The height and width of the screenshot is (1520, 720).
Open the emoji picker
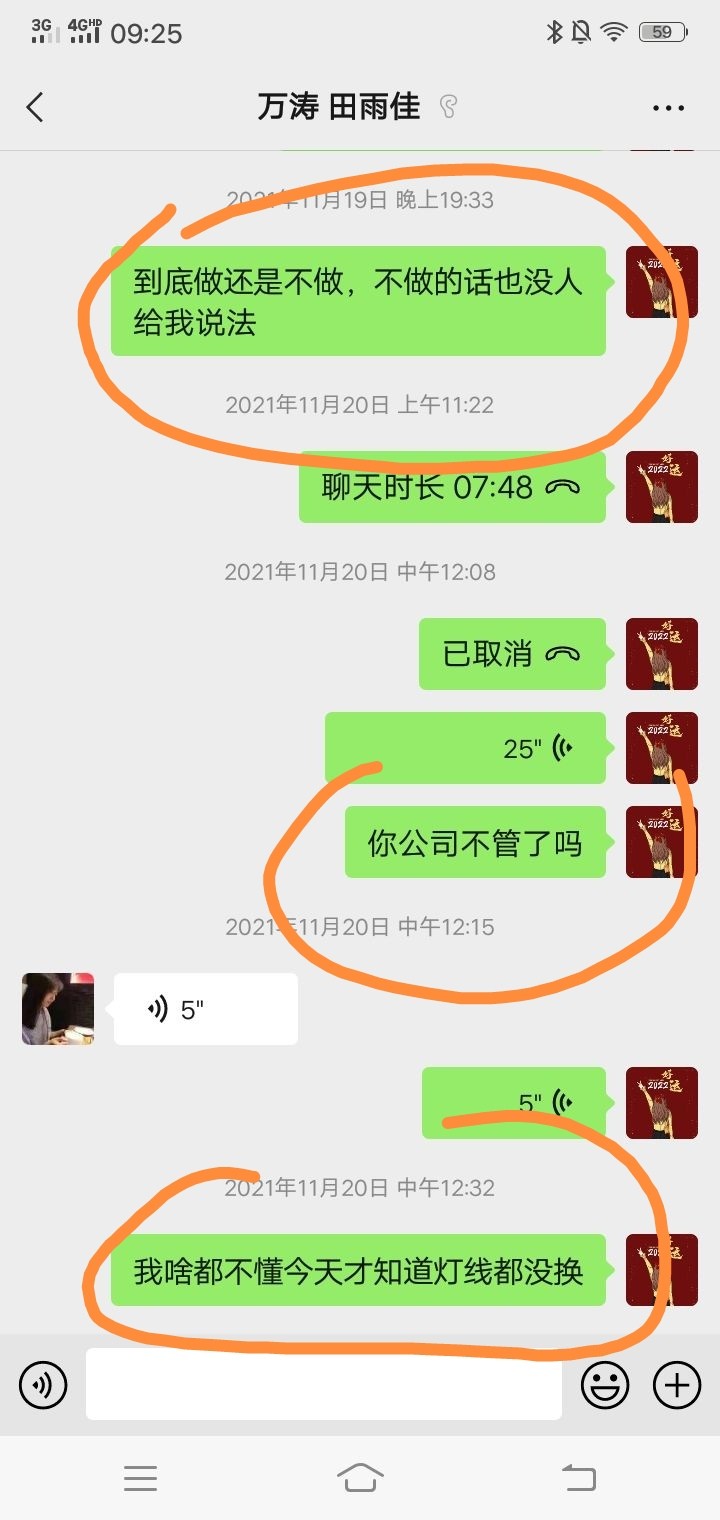605,1385
